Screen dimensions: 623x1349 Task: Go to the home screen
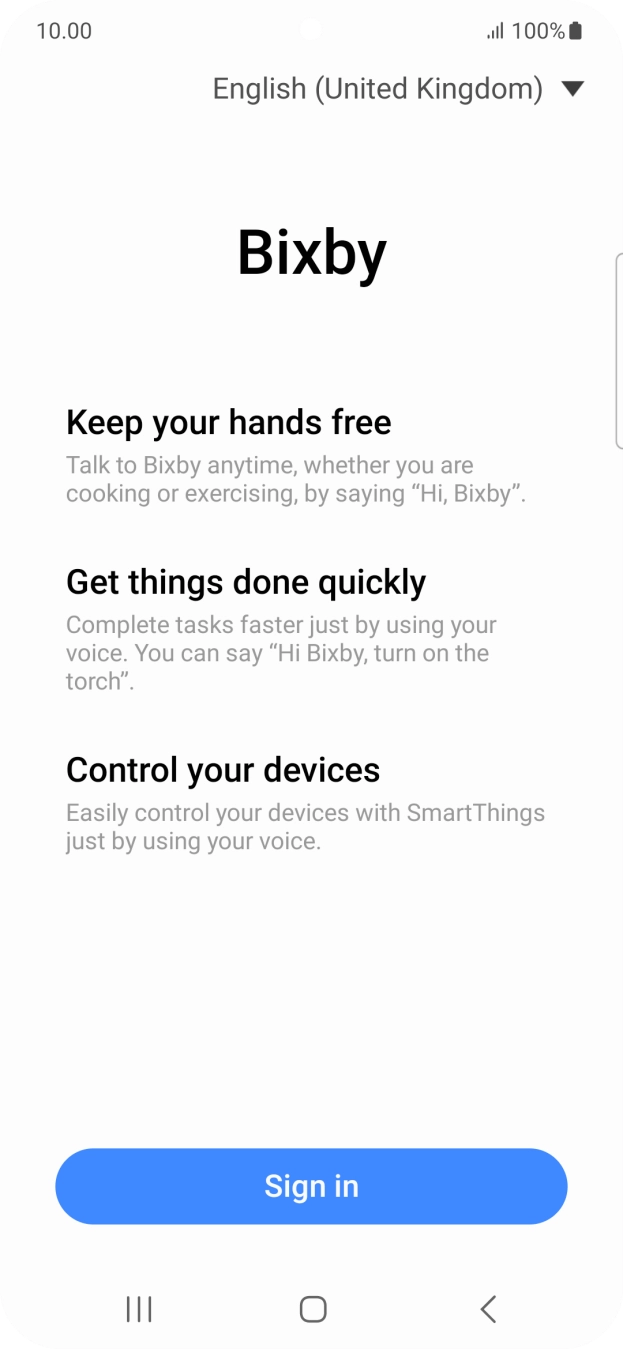coord(313,1309)
